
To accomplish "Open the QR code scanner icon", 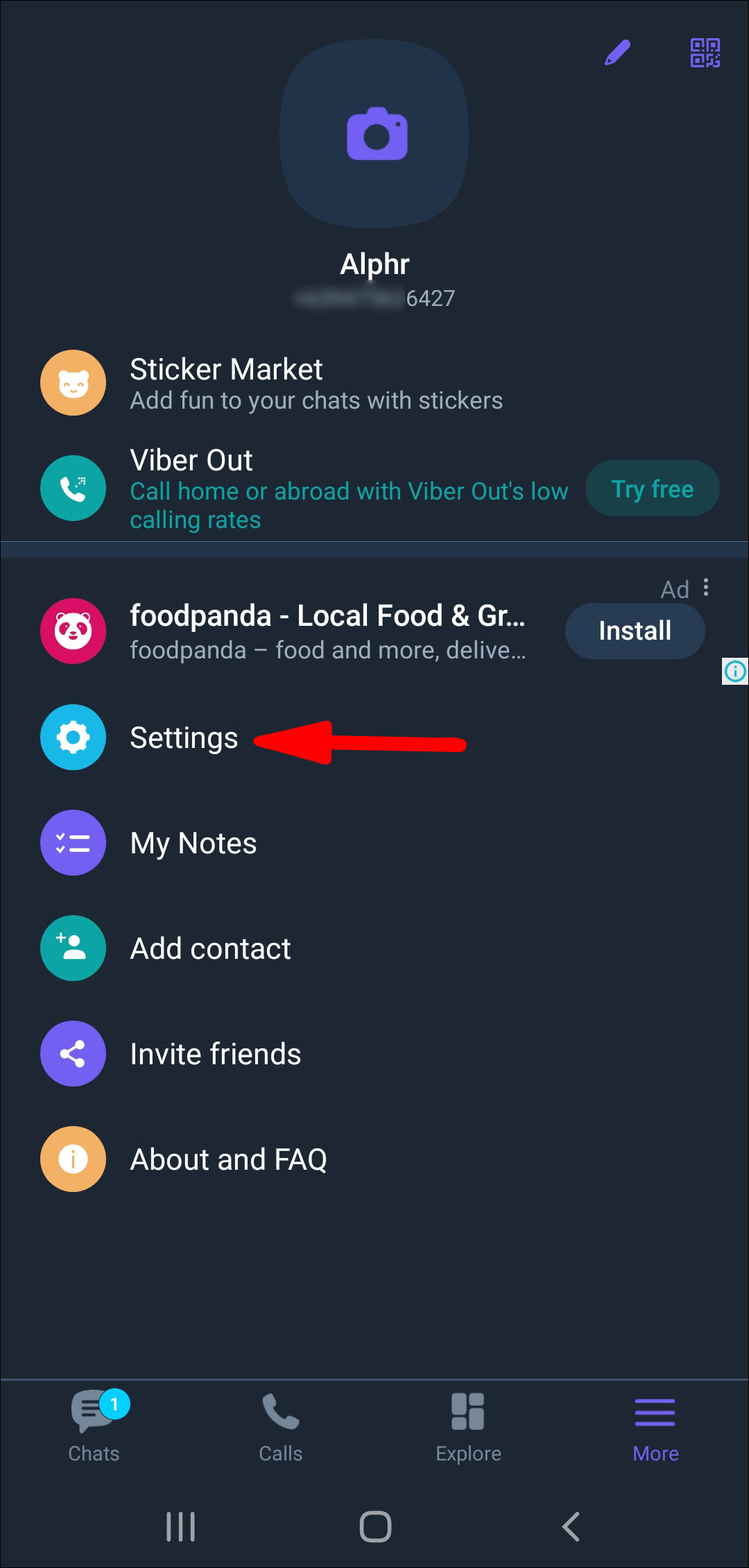I will pyautogui.click(x=705, y=53).
